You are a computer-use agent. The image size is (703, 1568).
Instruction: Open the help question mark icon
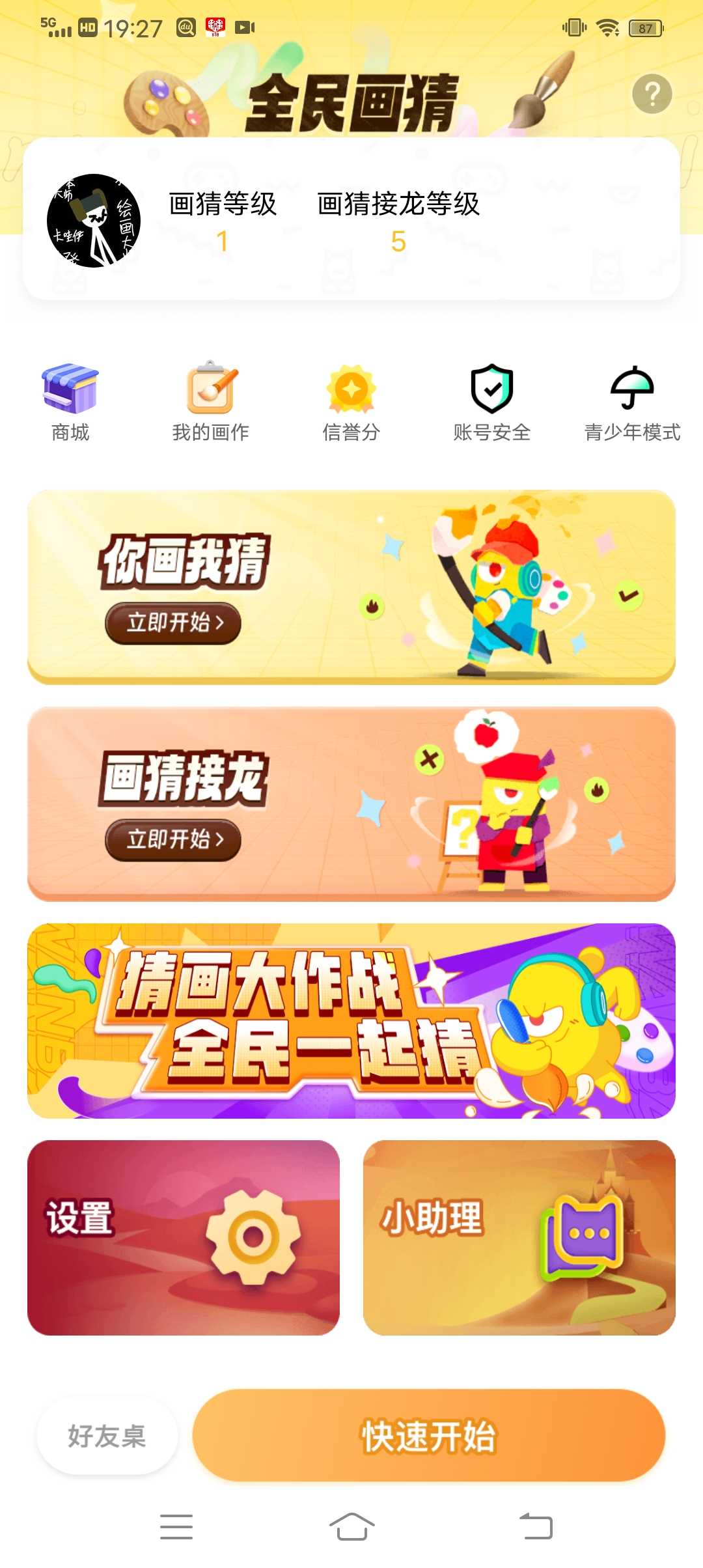[x=652, y=94]
